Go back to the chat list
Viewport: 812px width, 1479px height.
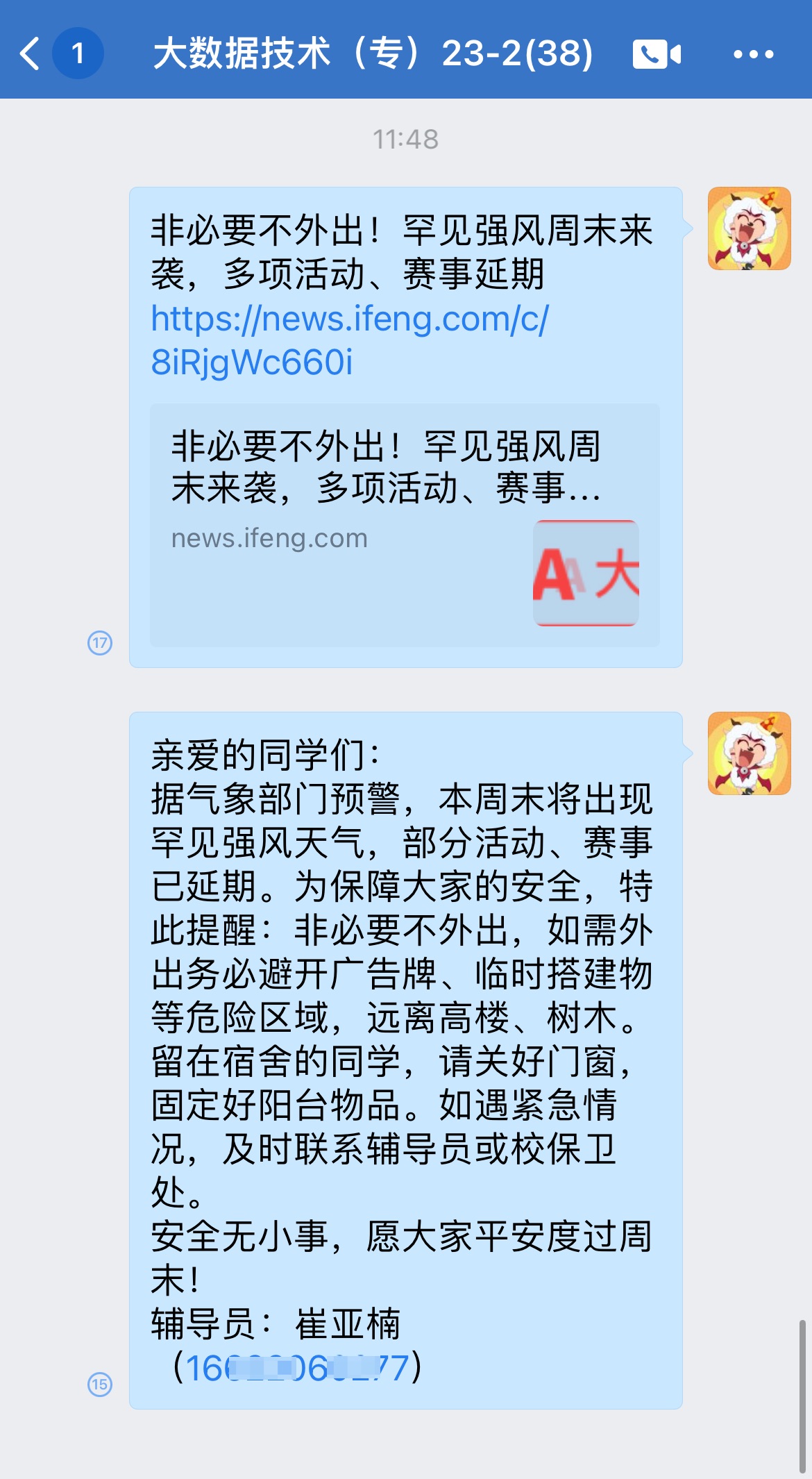click(31, 53)
